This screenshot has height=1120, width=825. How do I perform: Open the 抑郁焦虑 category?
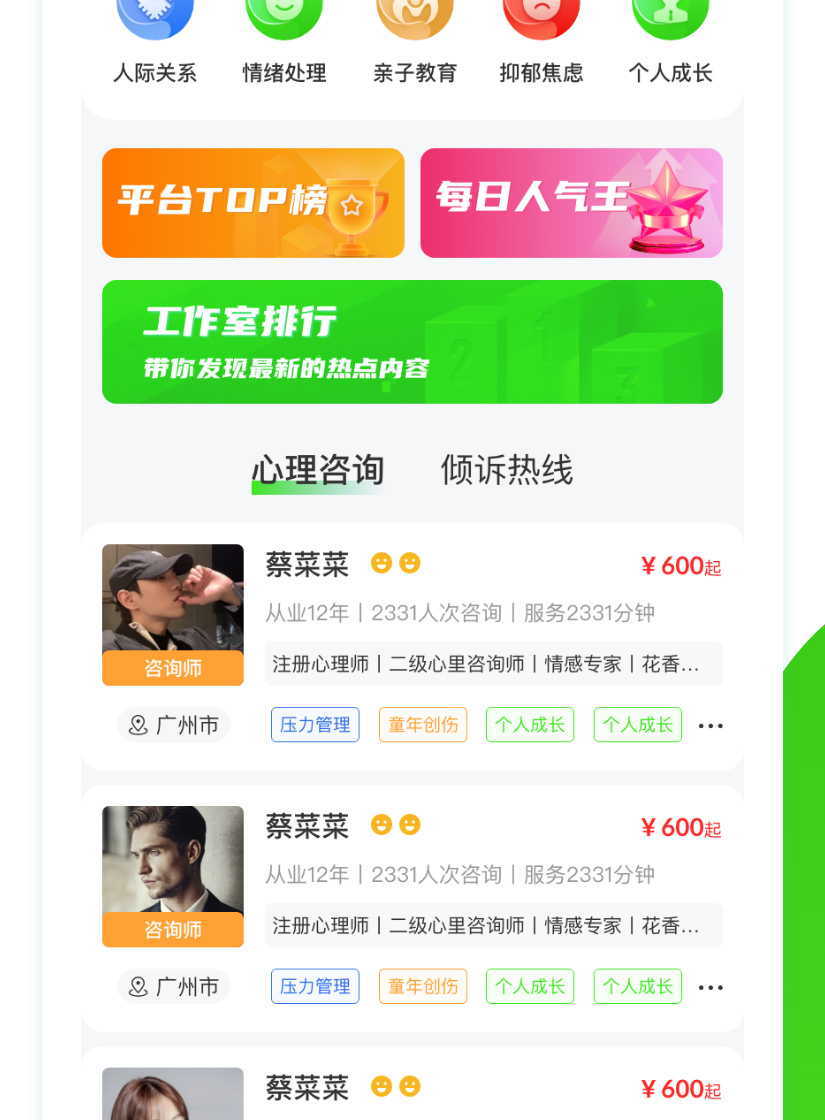pyautogui.click(x=541, y=40)
